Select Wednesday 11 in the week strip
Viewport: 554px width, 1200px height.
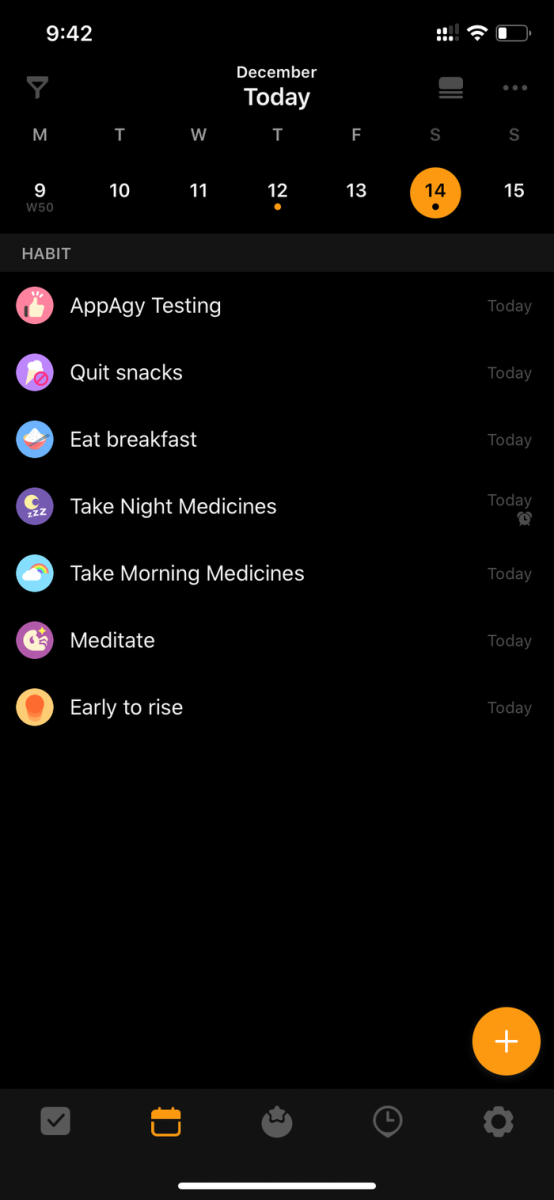[x=198, y=191]
